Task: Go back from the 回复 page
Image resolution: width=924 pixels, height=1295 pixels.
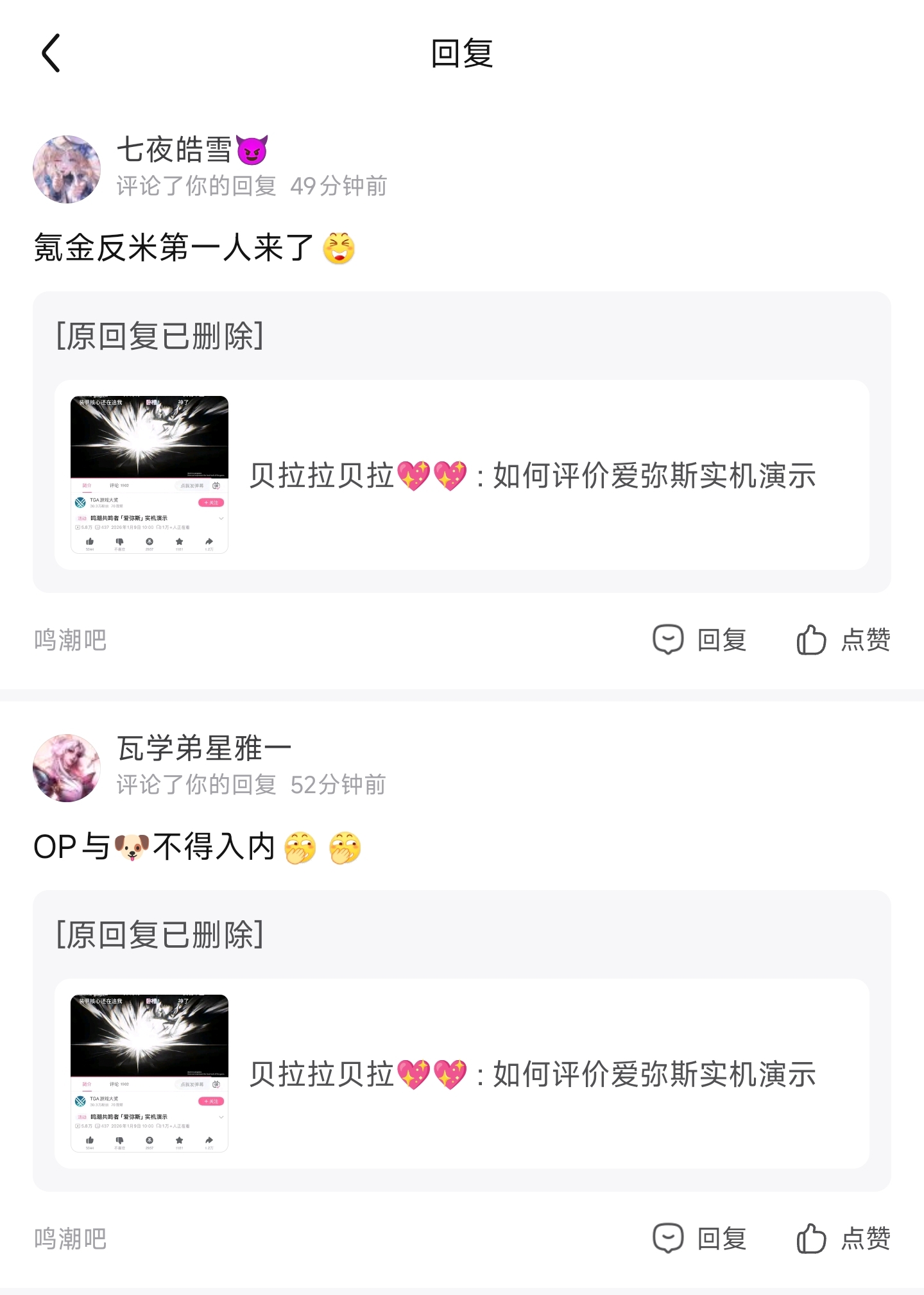Action: click(x=51, y=53)
